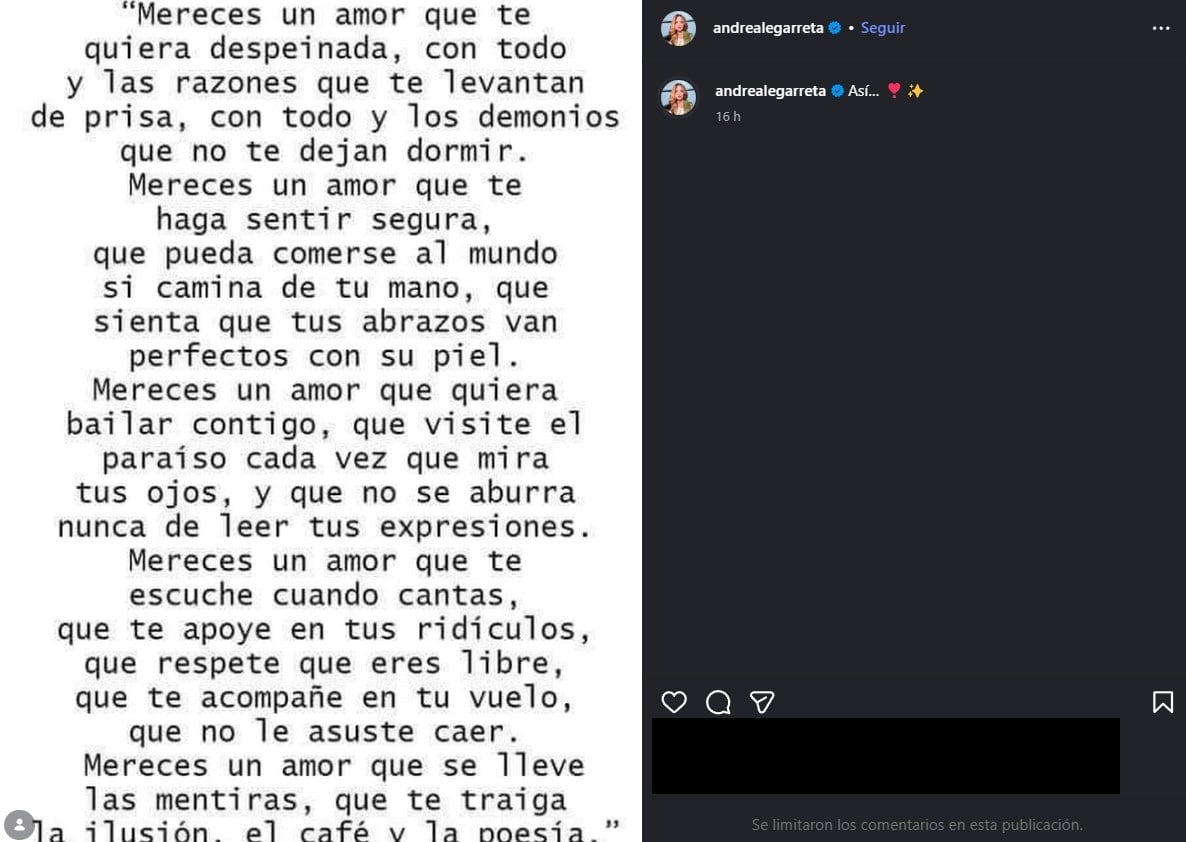Tap the username in the Así… caption

(x=770, y=91)
